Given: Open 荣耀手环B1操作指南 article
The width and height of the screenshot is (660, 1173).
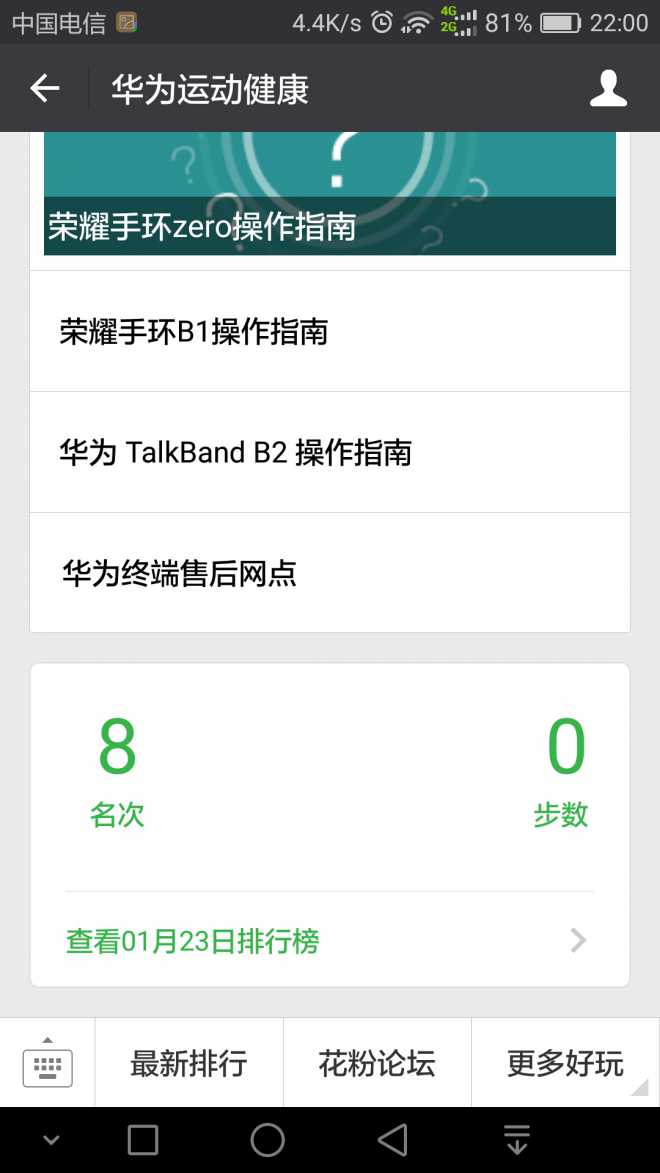Looking at the screenshot, I should point(330,332).
